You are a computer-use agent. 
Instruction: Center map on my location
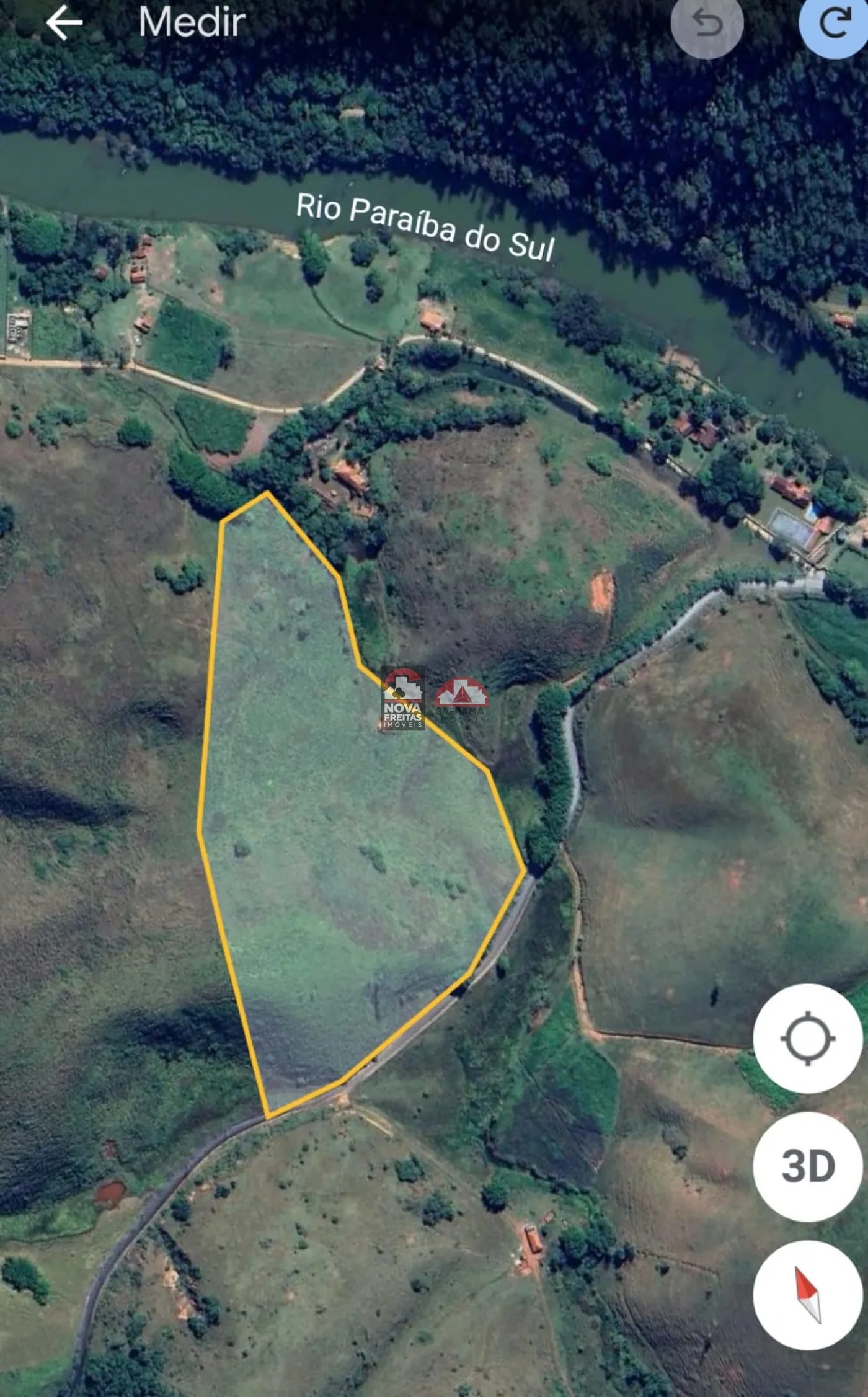pyautogui.click(x=807, y=1038)
